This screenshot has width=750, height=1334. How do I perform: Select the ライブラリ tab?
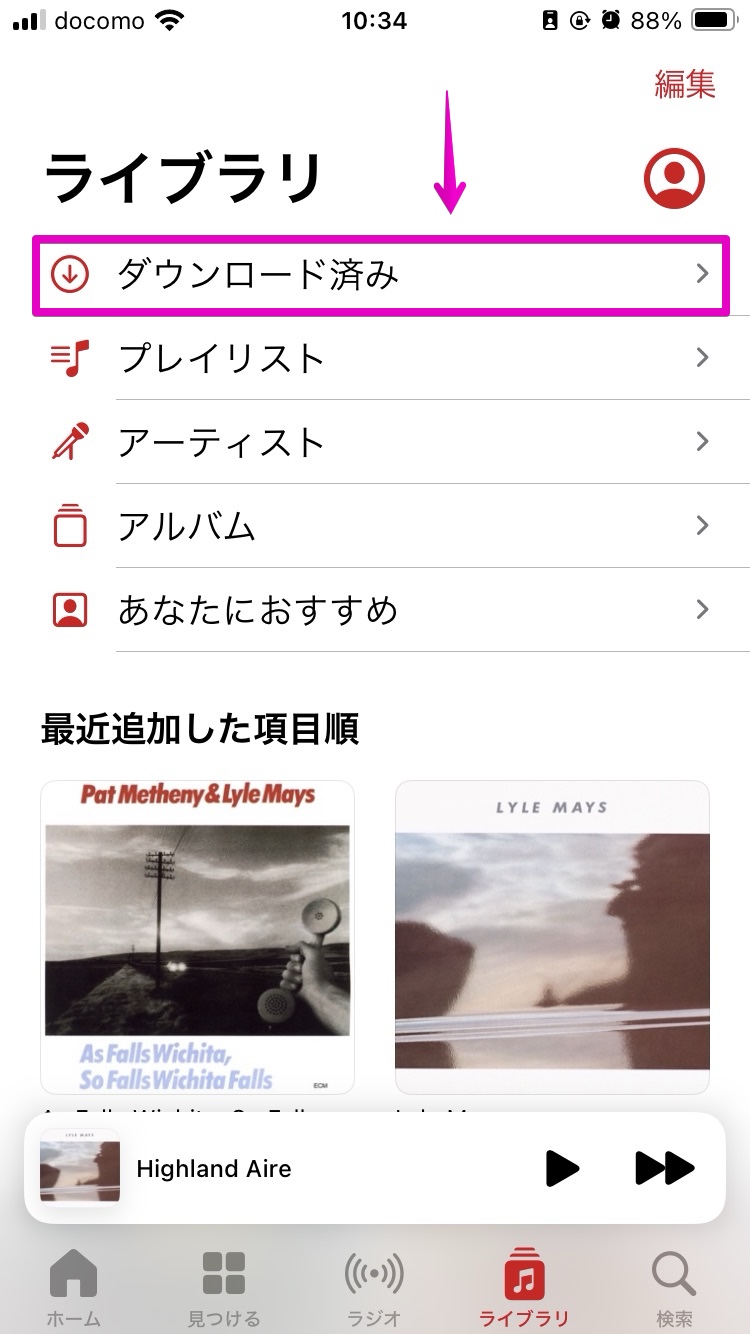(x=524, y=1288)
